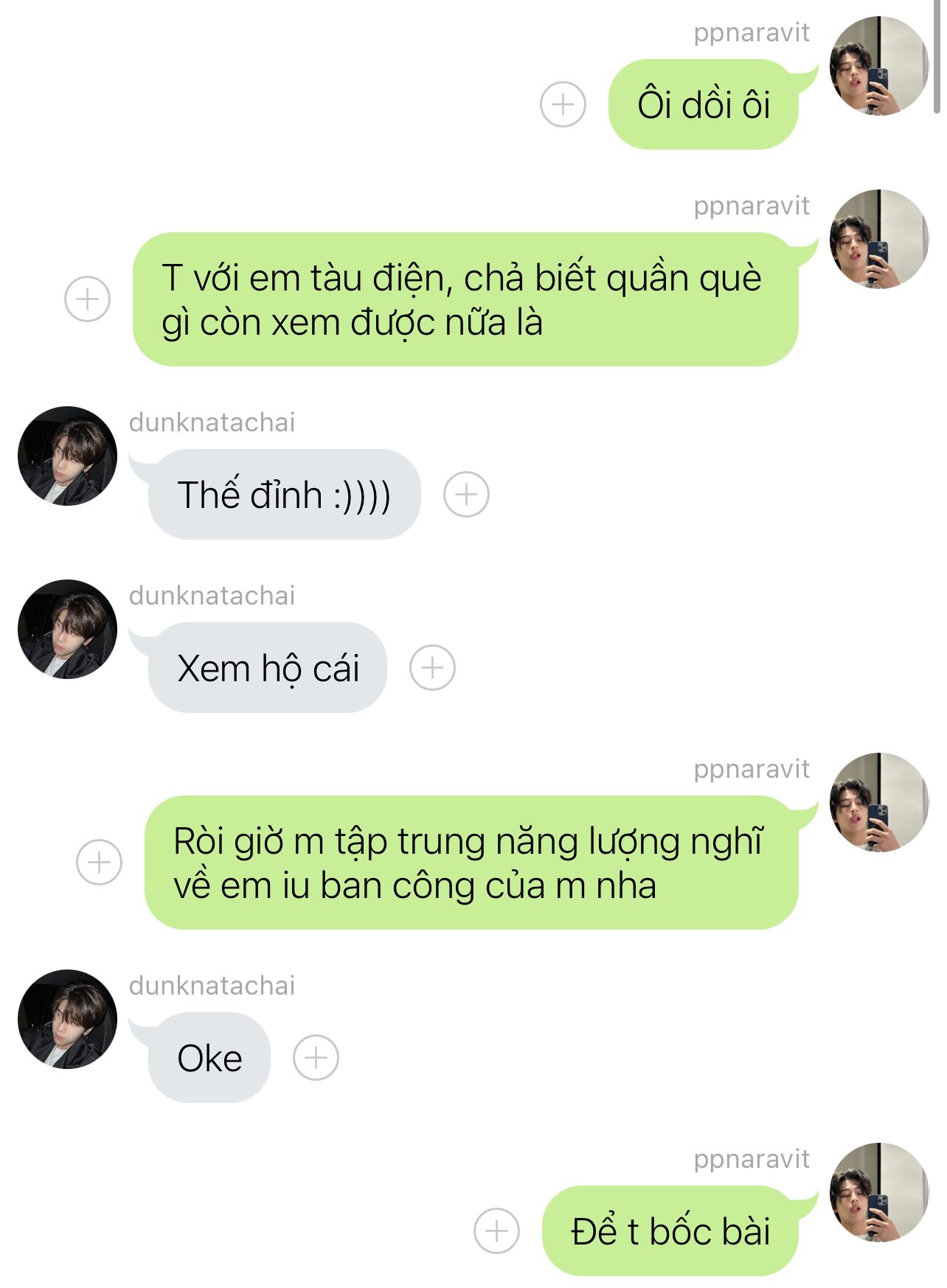Tap the plus icon beside "Ôi dồi ôi"
Viewport: 947px width, 1288px height.
(x=563, y=104)
